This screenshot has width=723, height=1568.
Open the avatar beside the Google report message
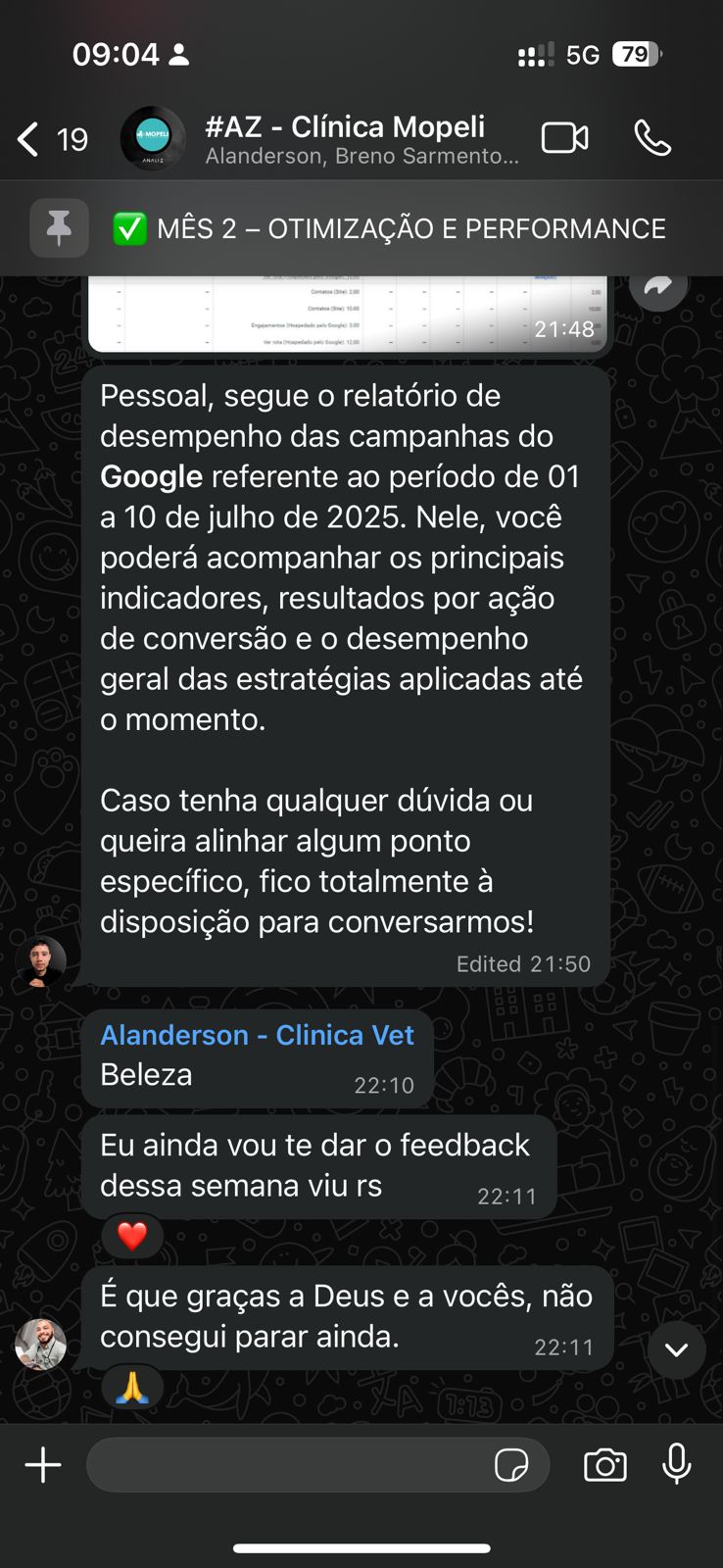pyautogui.click(x=40, y=961)
